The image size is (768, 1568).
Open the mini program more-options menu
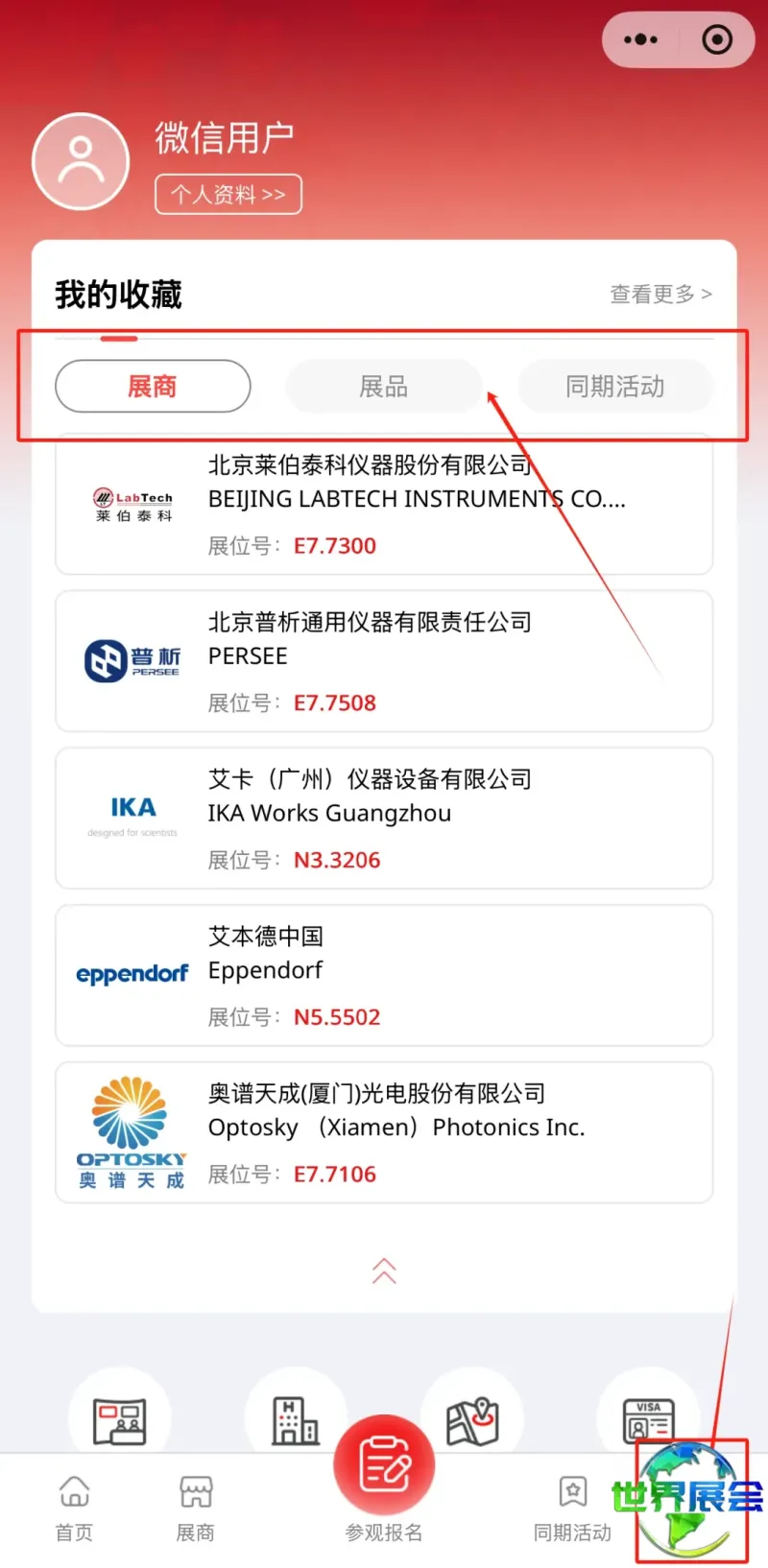point(640,39)
